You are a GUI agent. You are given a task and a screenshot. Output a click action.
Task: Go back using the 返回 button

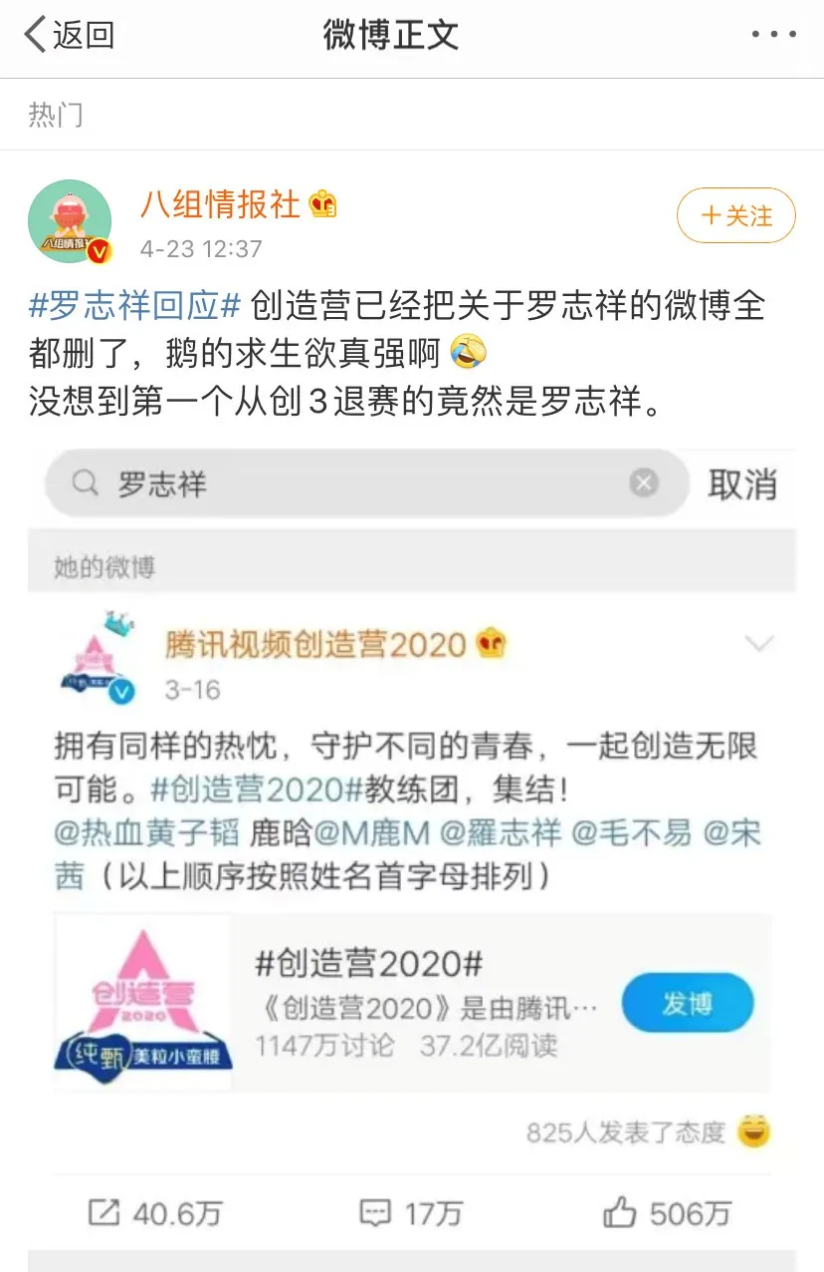(68, 35)
